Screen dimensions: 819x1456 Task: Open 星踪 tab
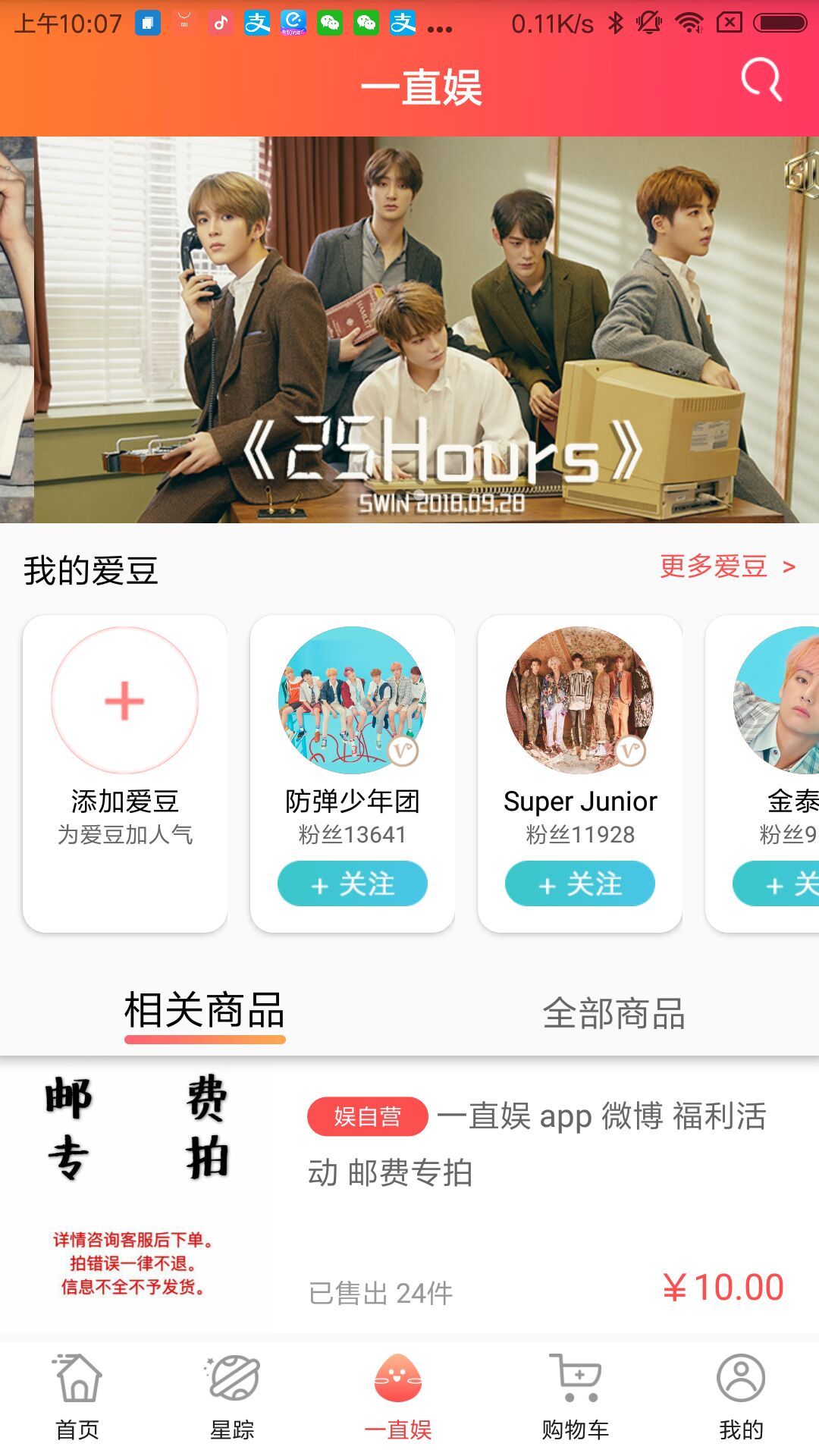[x=233, y=1397]
